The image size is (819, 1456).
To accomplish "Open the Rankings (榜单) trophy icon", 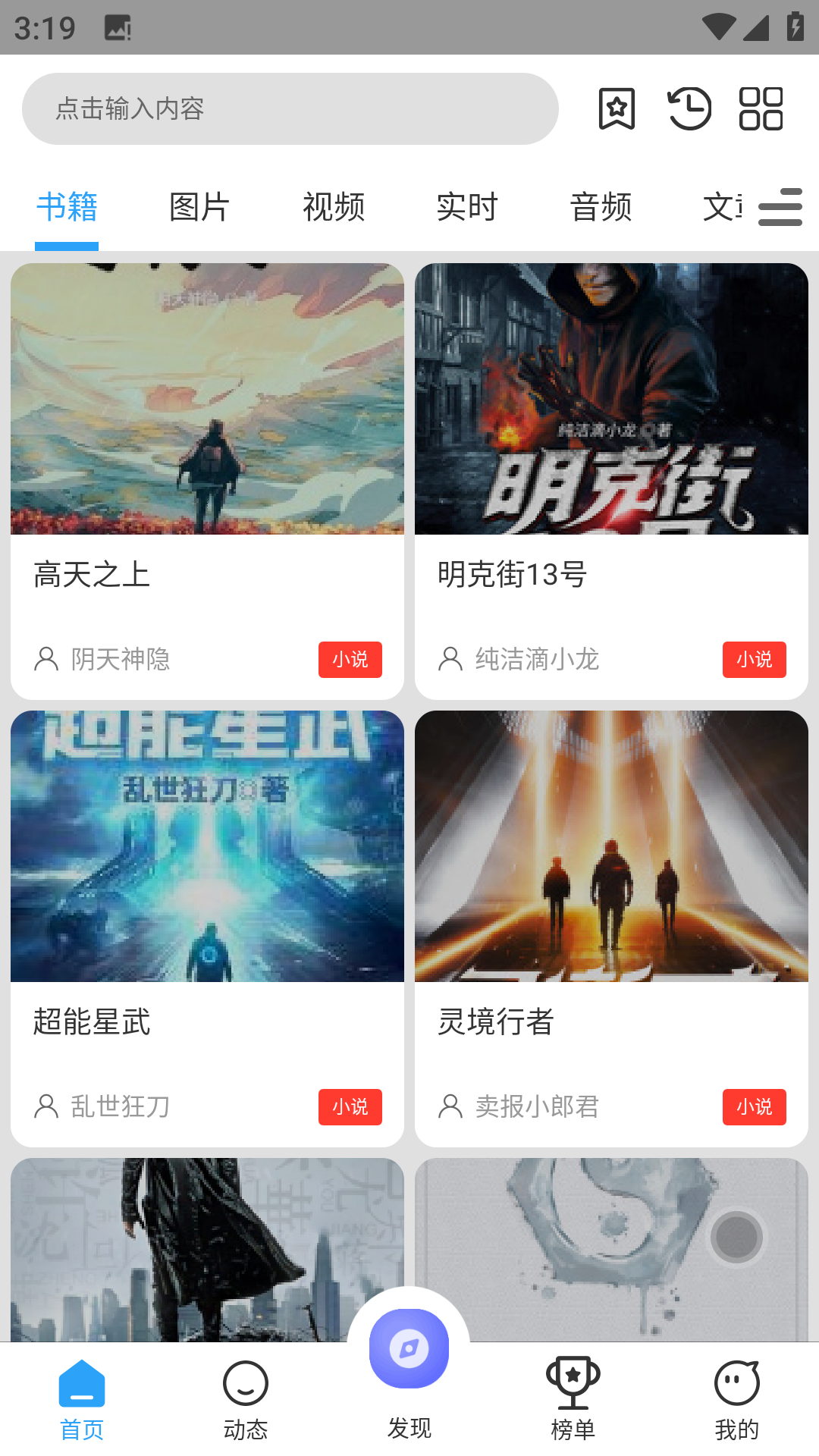I will pos(573,1382).
